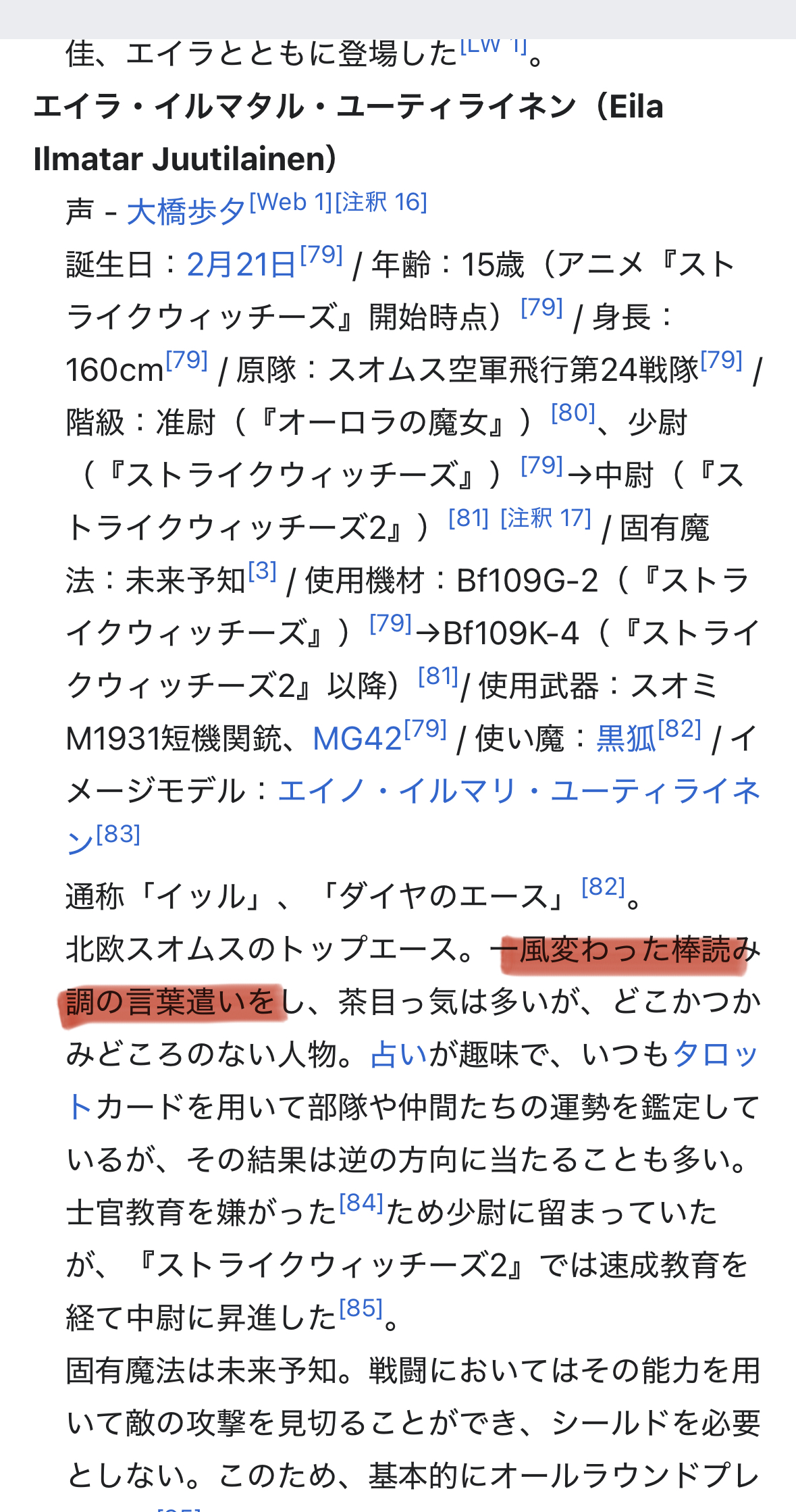The image size is (796, 1512).
Task: Open footnote 注釈 17
Action: pos(546,518)
